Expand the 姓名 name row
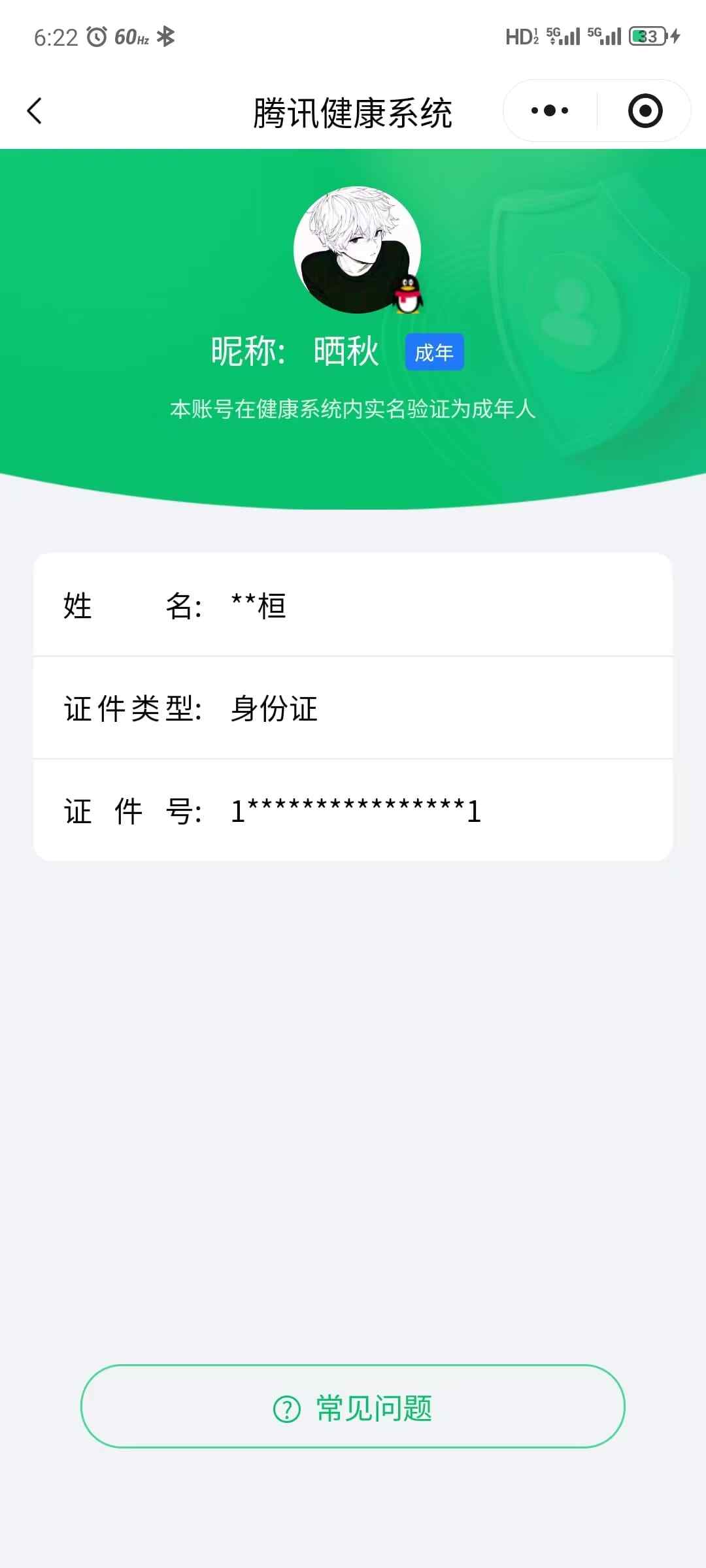The width and height of the screenshot is (706, 1568). click(x=353, y=606)
